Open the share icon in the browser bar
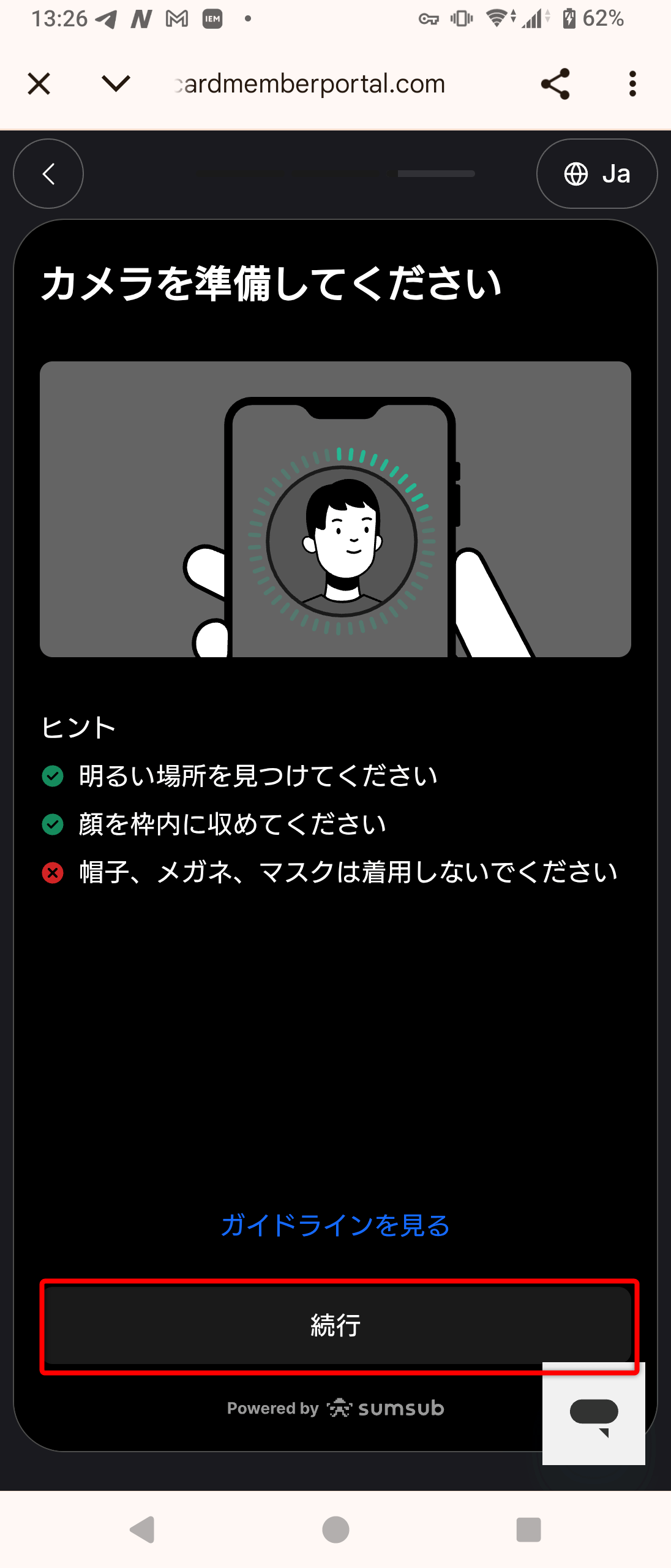This screenshot has width=671, height=1568. tap(555, 83)
